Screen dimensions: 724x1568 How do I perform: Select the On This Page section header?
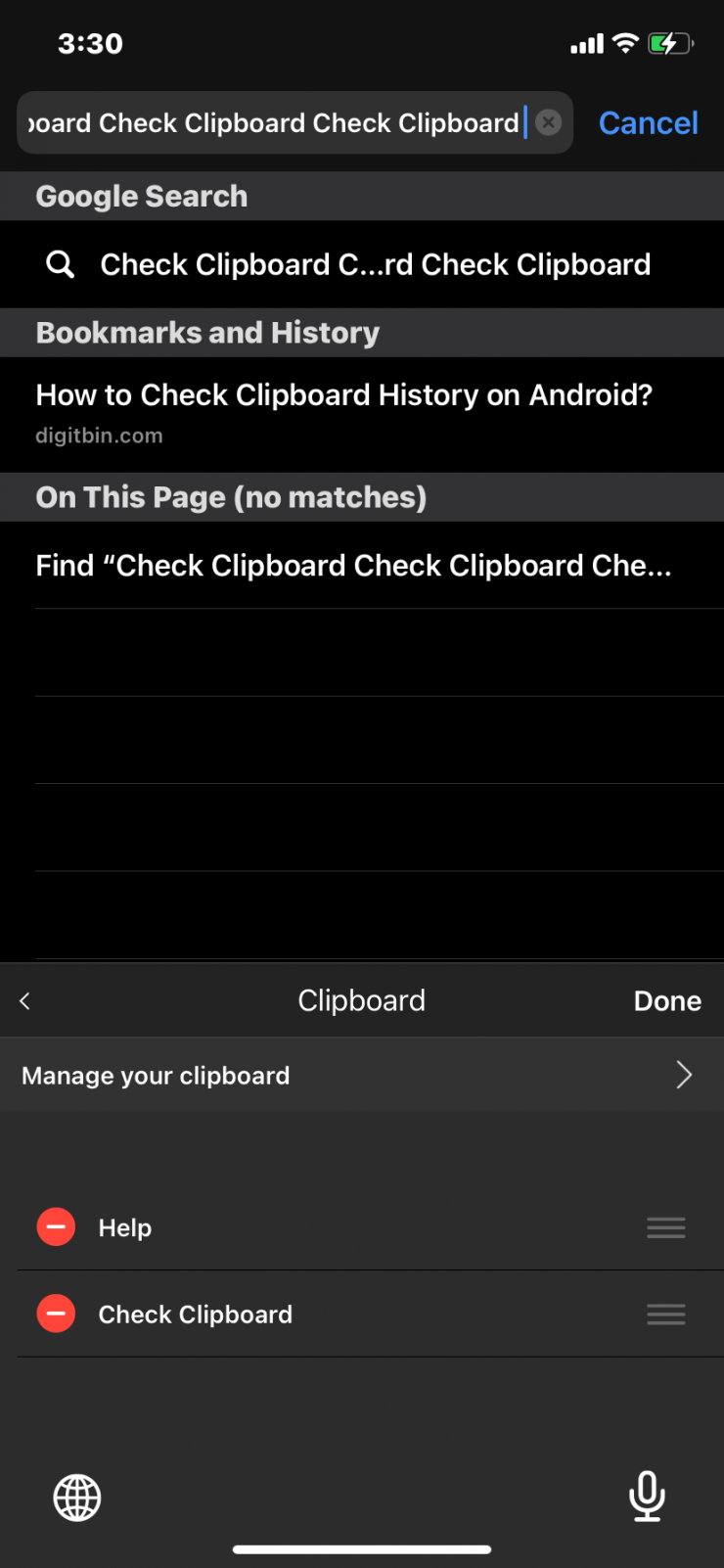tap(231, 497)
